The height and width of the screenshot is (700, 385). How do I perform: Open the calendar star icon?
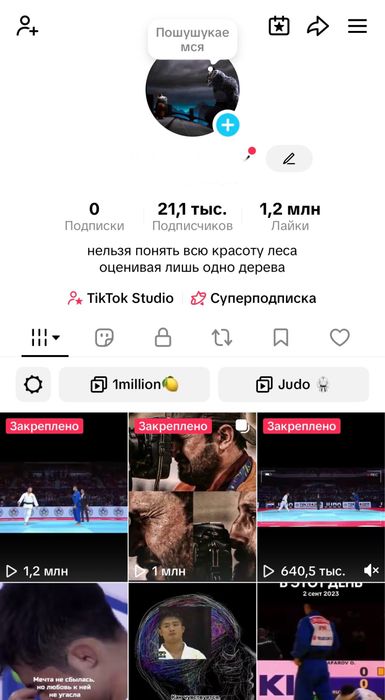coord(279,26)
